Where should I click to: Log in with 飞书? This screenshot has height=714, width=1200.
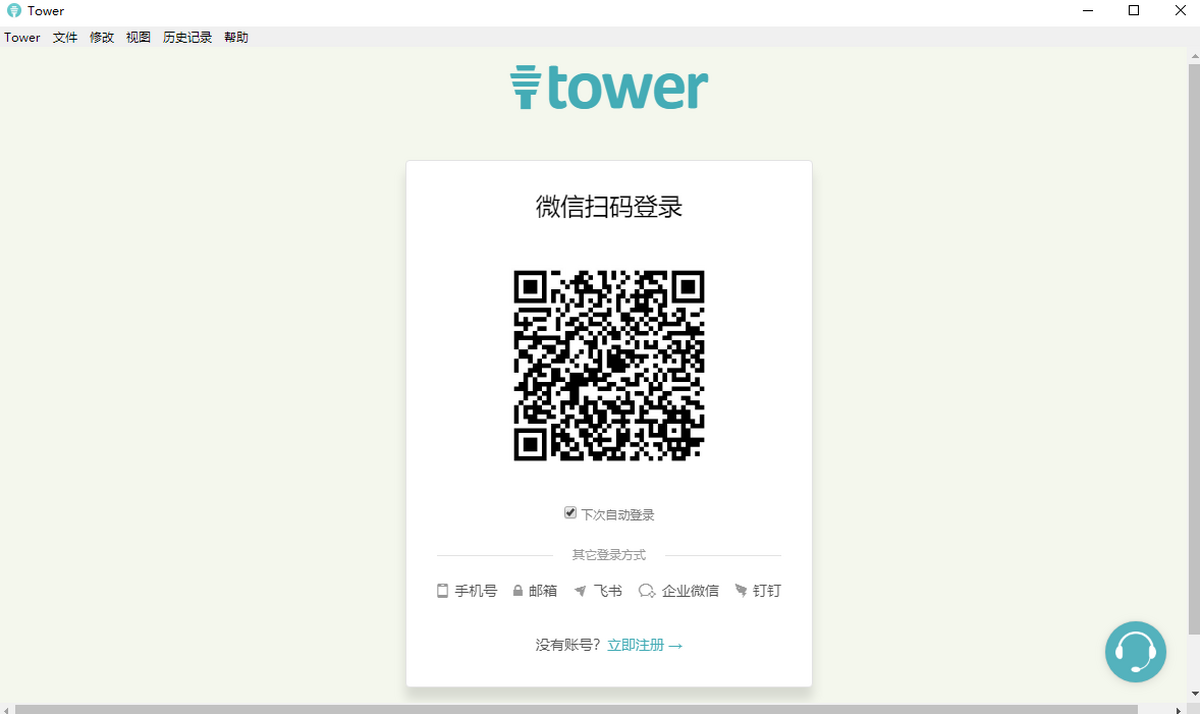[x=598, y=591]
